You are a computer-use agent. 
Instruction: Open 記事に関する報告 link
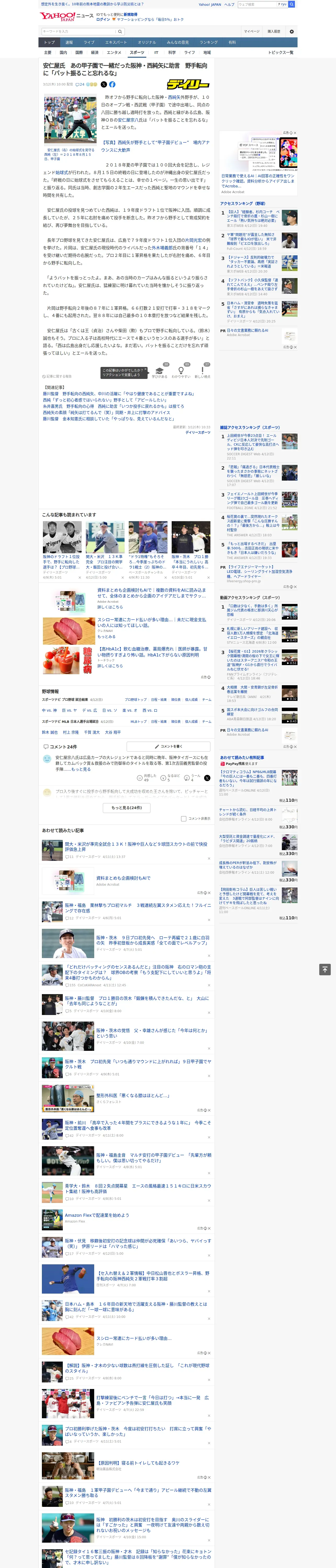(x=57, y=376)
